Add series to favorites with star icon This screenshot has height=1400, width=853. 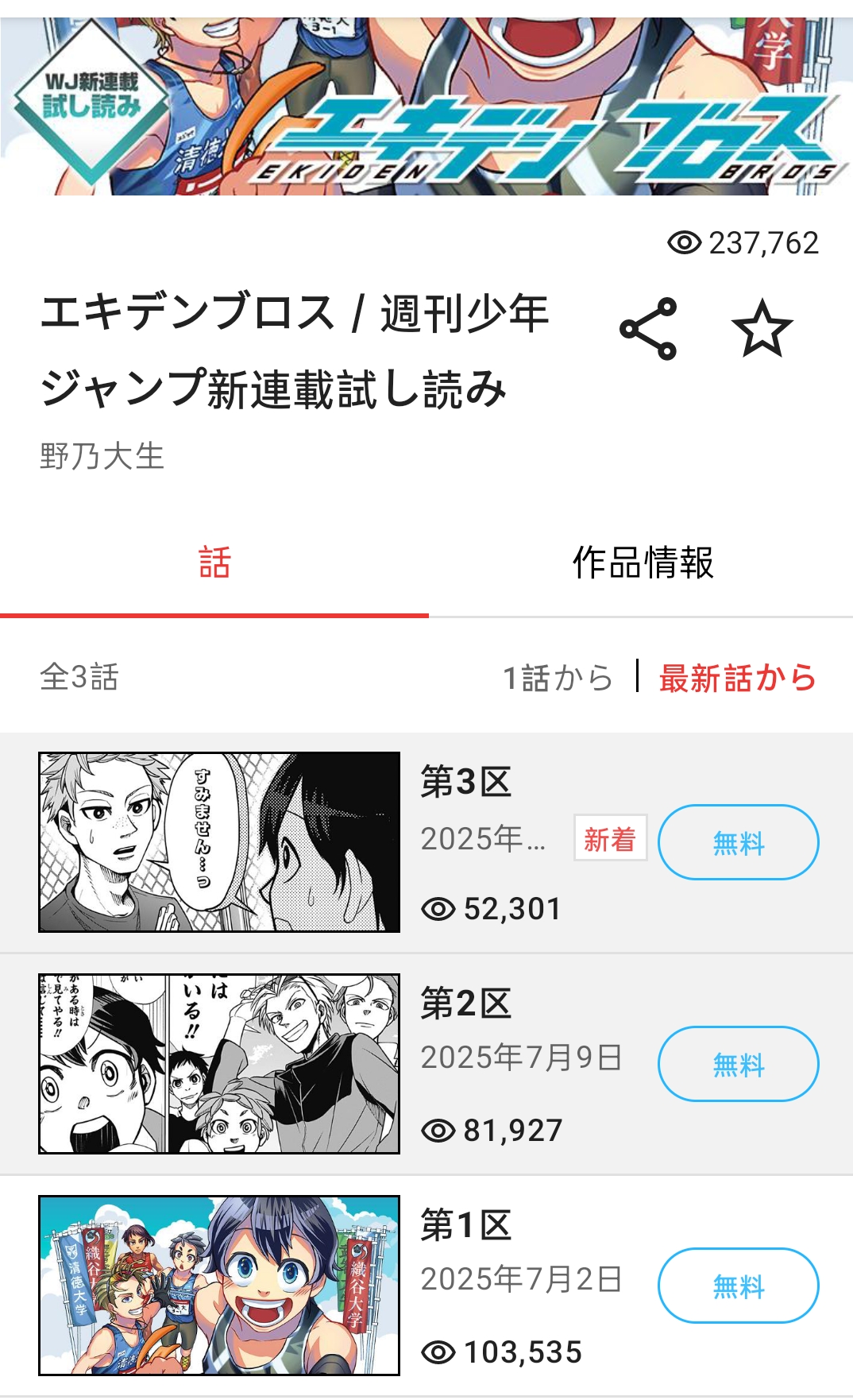pos(762,329)
